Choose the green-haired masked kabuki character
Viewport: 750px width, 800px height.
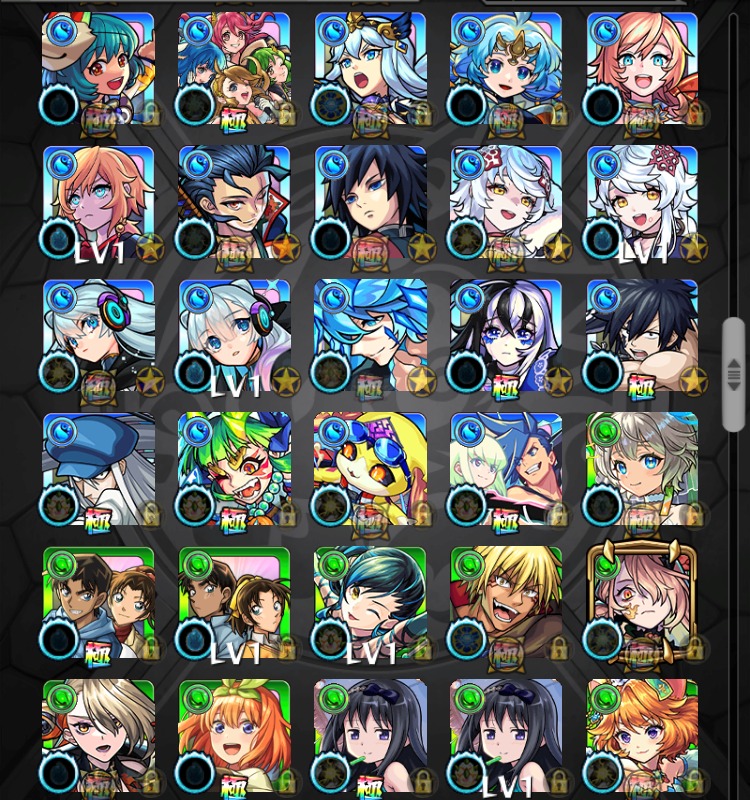pos(234,470)
